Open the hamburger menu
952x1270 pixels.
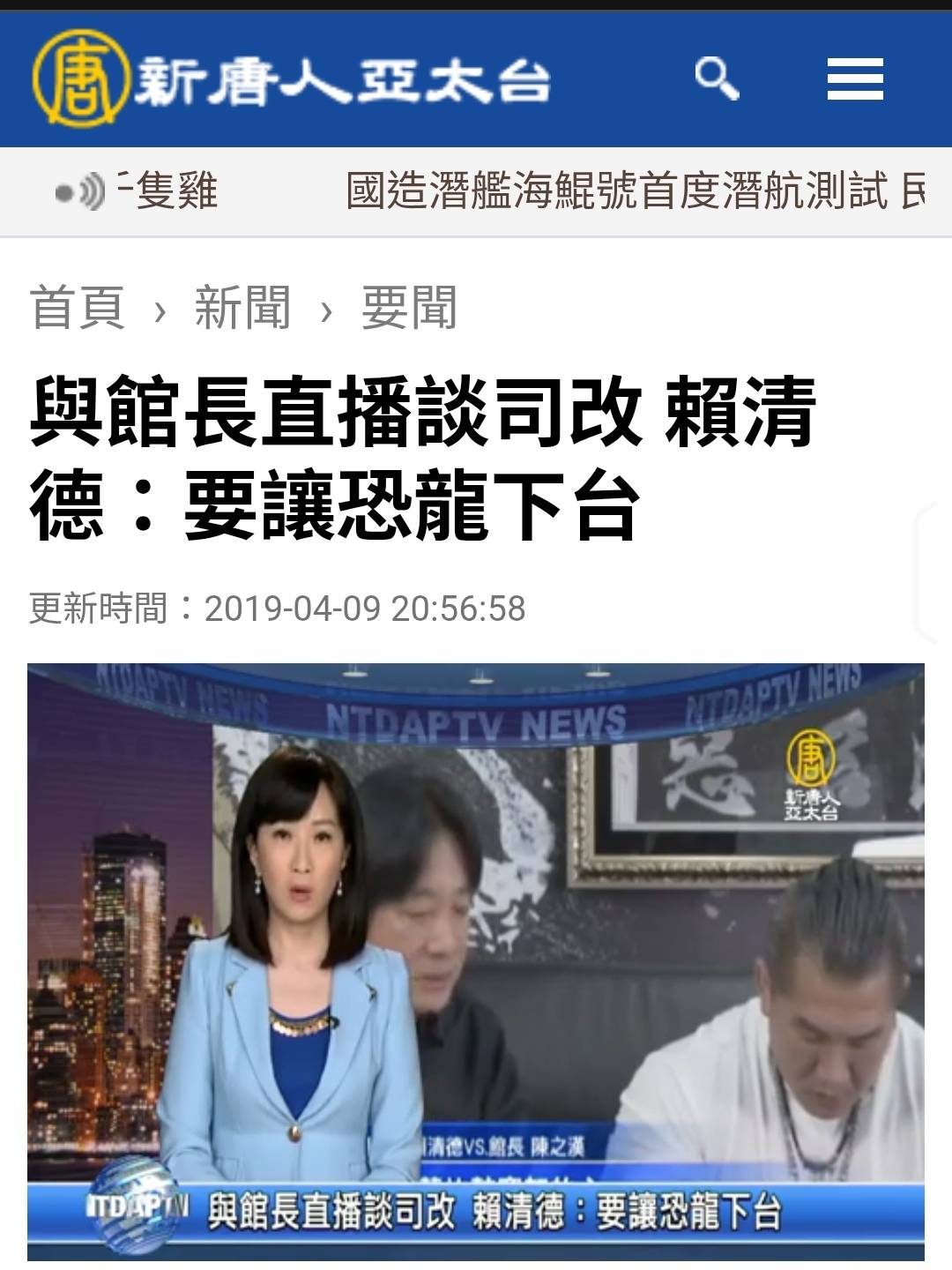point(854,79)
